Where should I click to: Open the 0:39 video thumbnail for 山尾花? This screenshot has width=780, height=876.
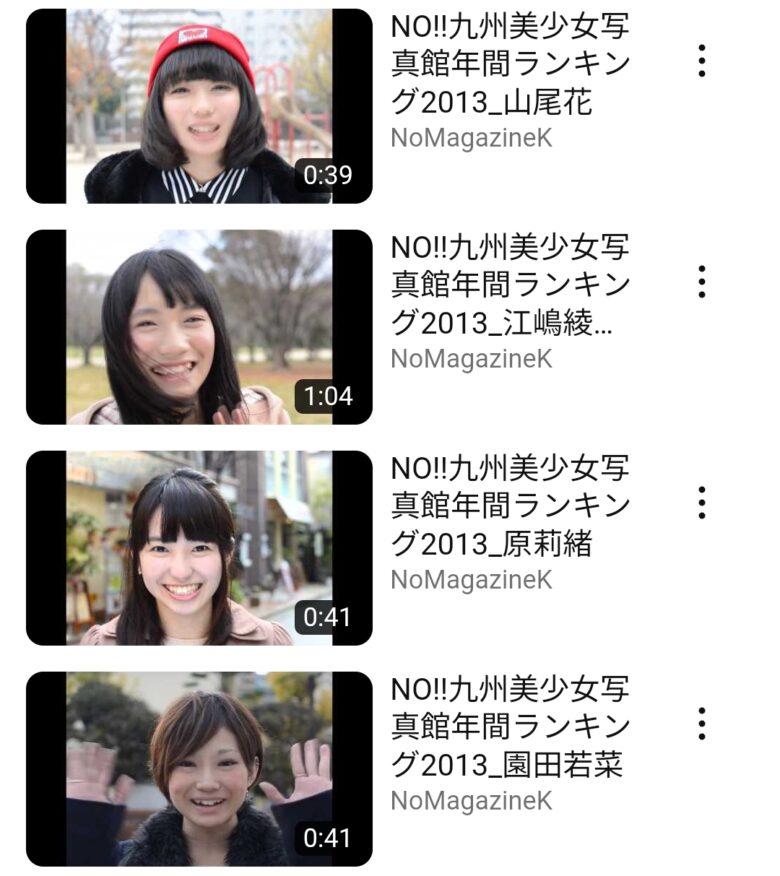coord(199,106)
